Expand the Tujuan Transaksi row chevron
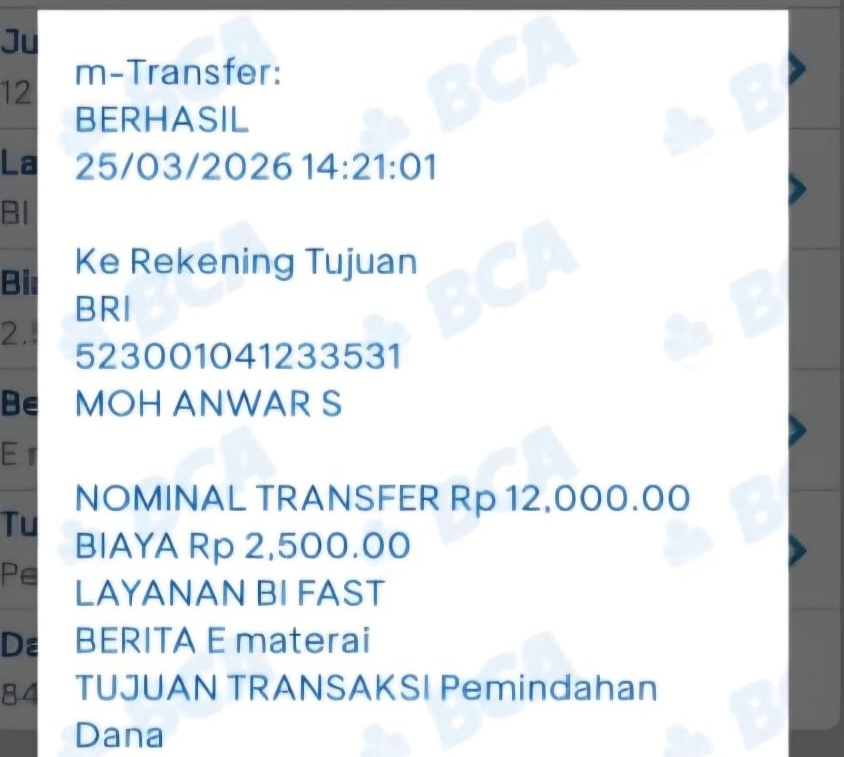The width and height of the screenshot is (844, 757). (x=797, y=550)
